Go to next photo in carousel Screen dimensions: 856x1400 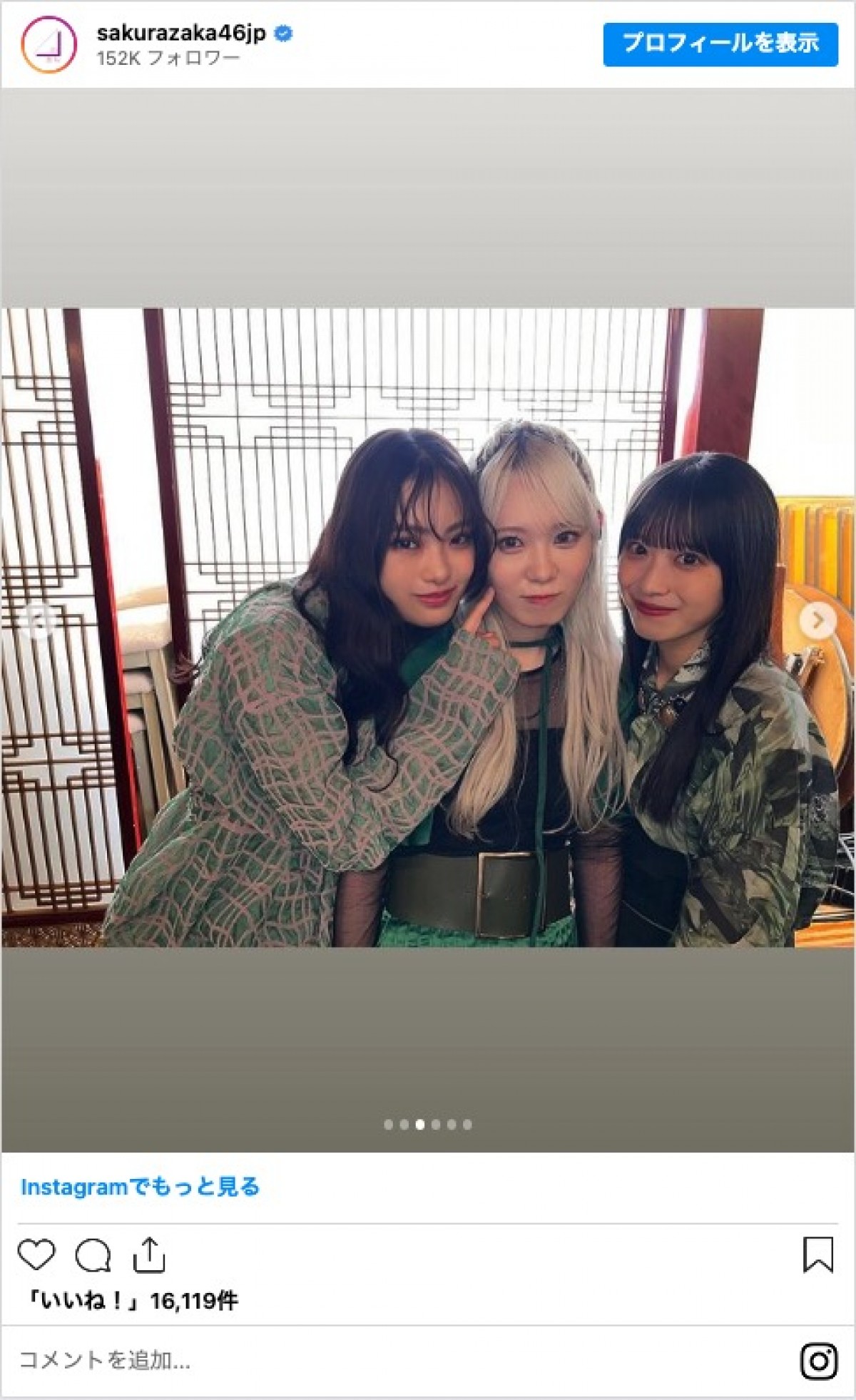pos(817,620)
